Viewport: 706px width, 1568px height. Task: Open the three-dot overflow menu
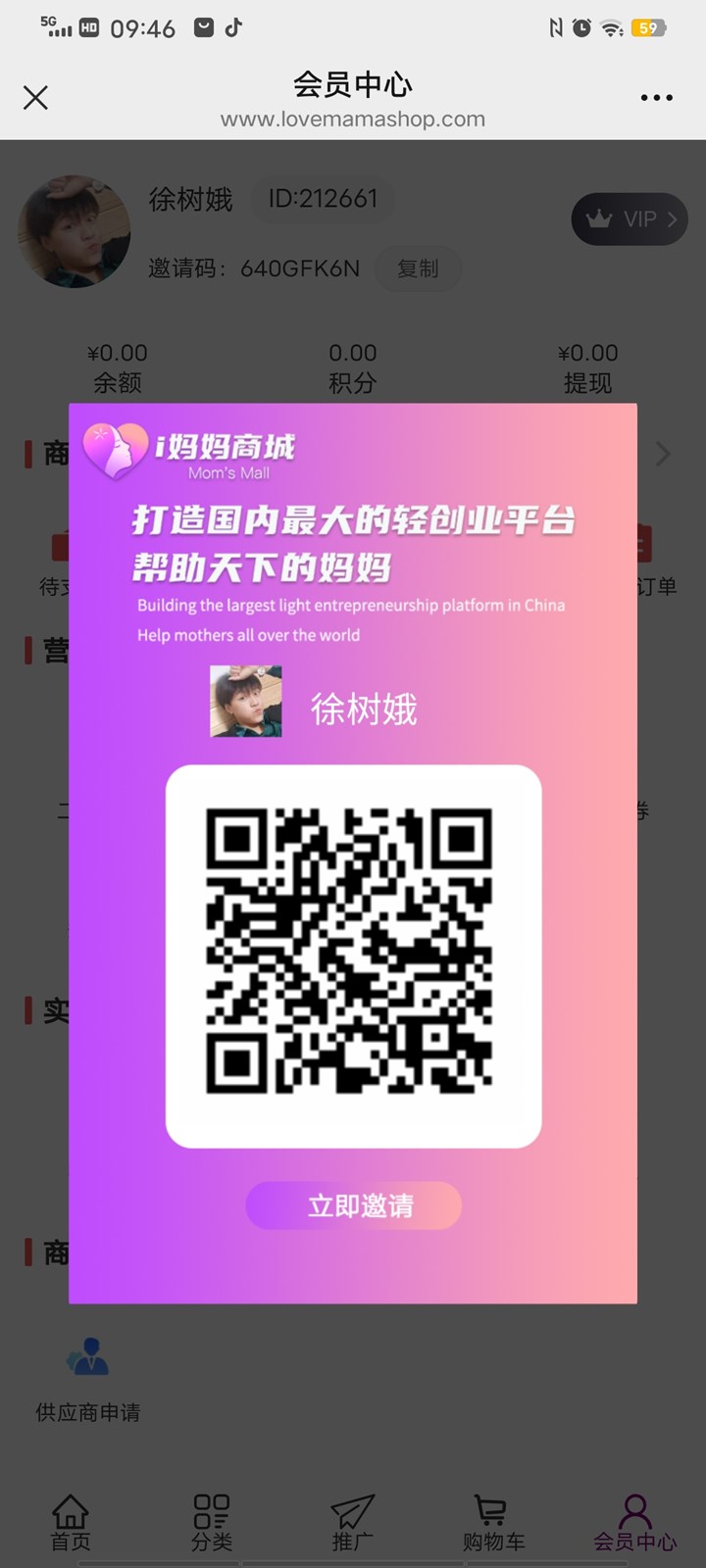pos(656,97)
